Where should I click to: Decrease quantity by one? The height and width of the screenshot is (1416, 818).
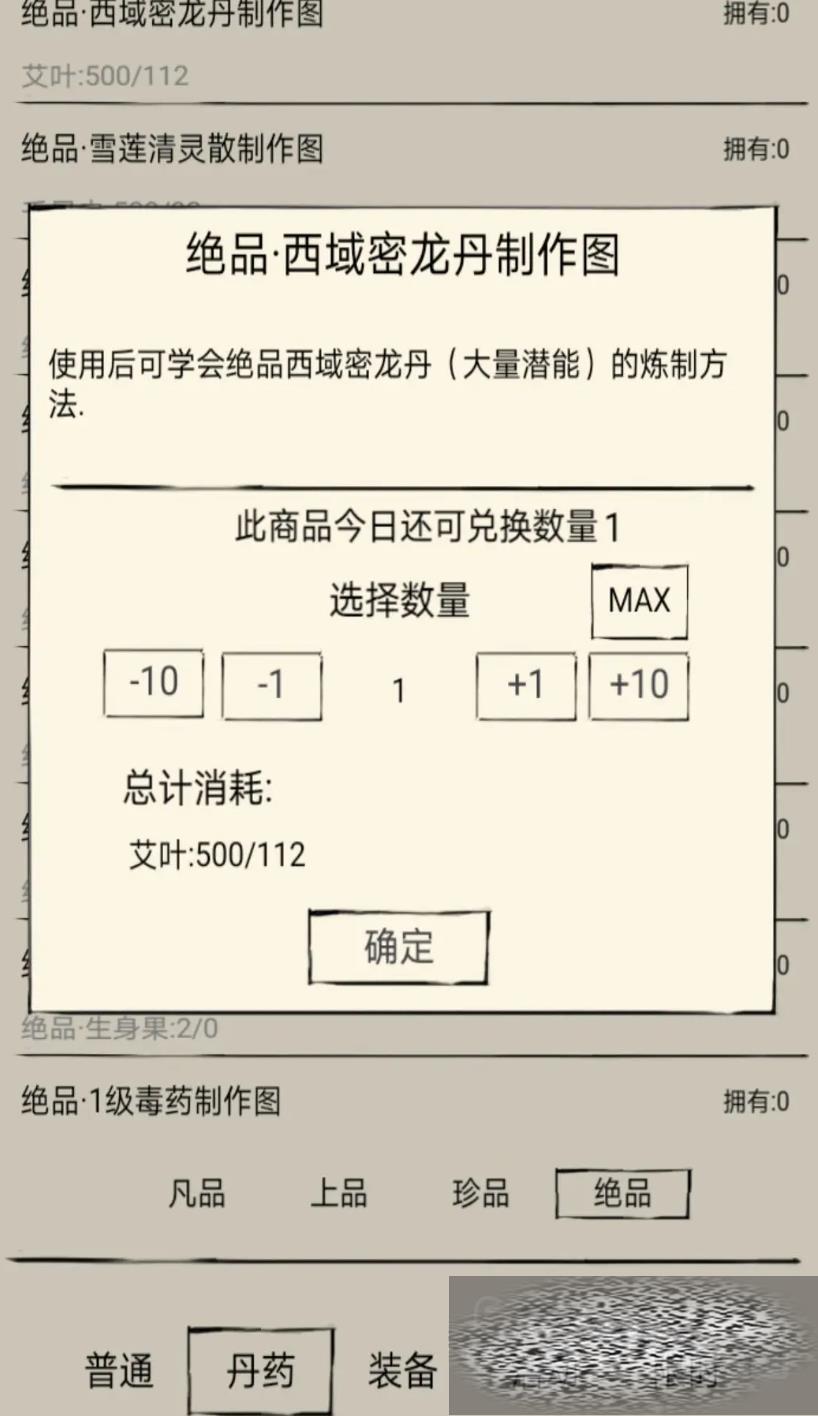[x=271, y=686]
